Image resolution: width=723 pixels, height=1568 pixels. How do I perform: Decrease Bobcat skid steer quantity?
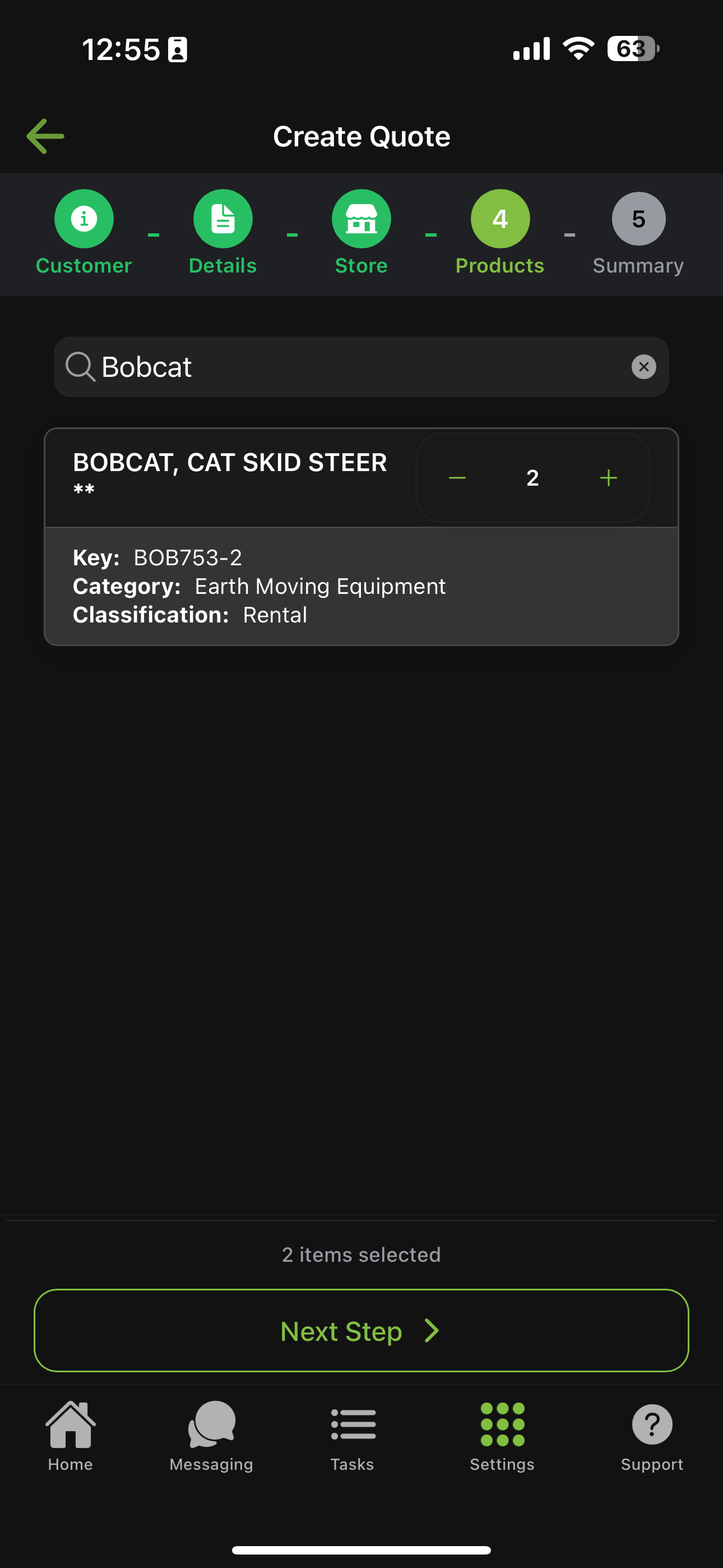tap(457, 478)
